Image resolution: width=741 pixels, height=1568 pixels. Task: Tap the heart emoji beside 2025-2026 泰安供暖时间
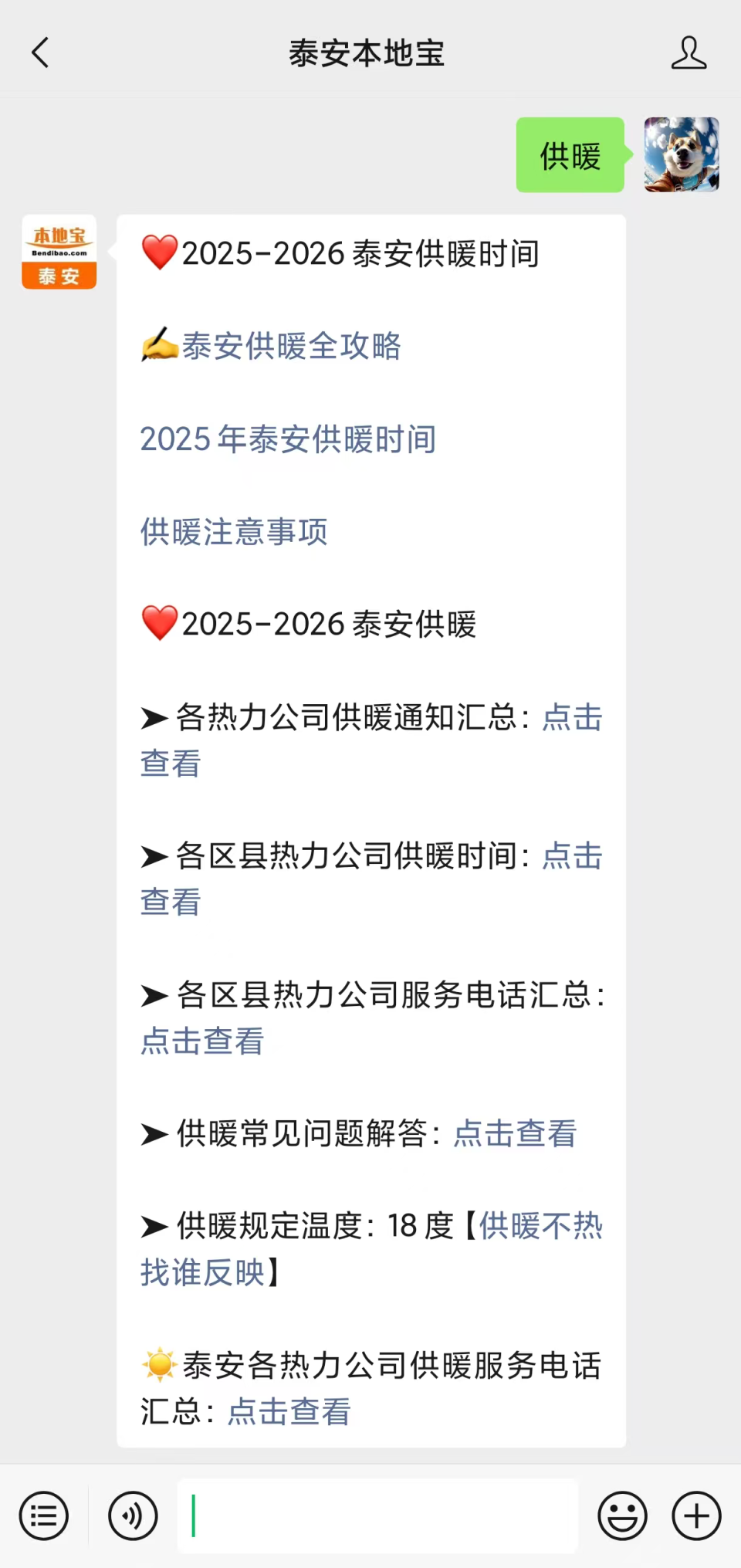coord(157,252)
